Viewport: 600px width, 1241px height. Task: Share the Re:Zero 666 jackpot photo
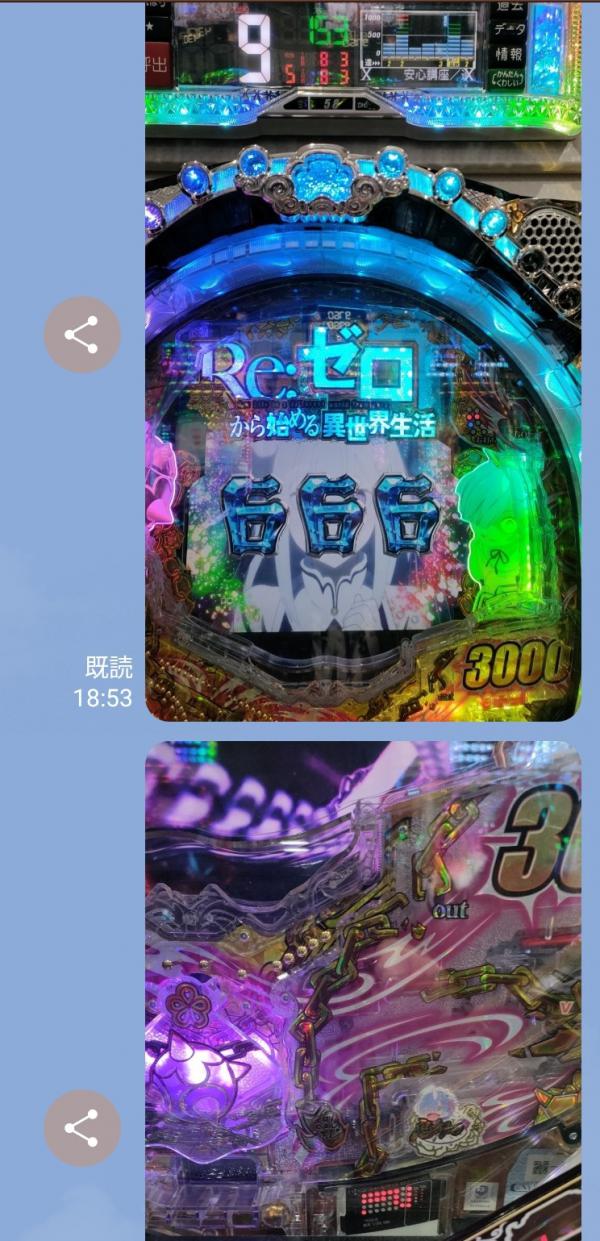[82, 334]
